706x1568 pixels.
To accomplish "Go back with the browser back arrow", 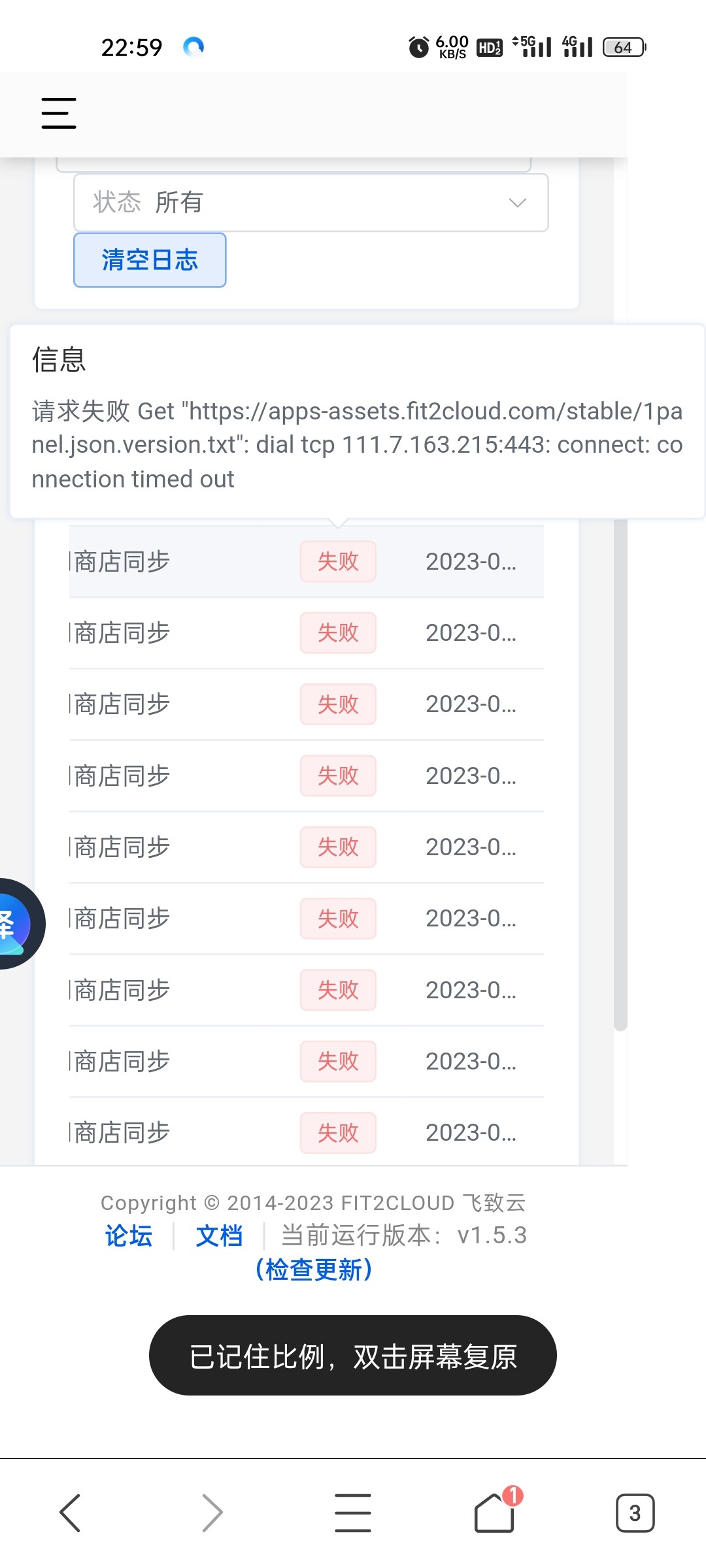I will (x=70, y=1512).
